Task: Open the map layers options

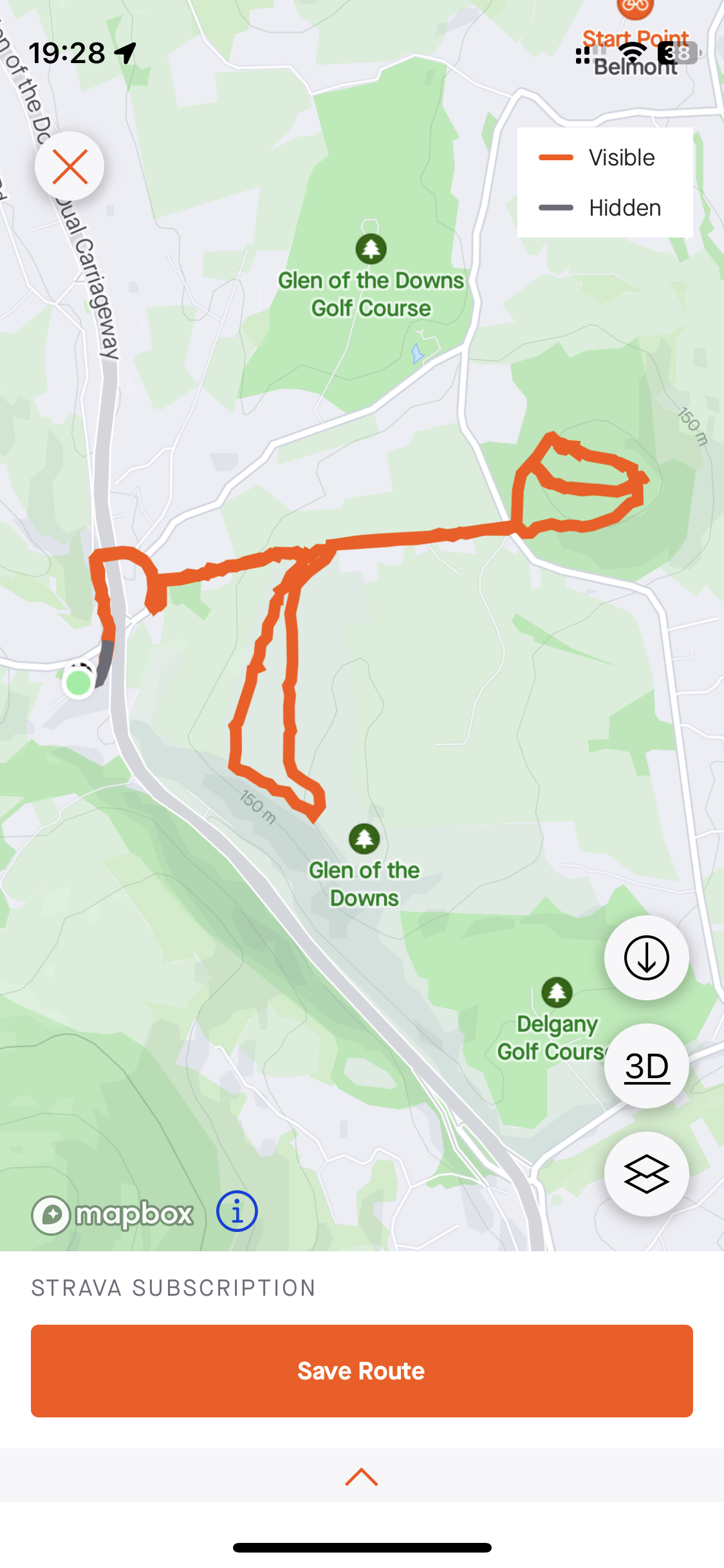Action: [x=646, y=1173]
